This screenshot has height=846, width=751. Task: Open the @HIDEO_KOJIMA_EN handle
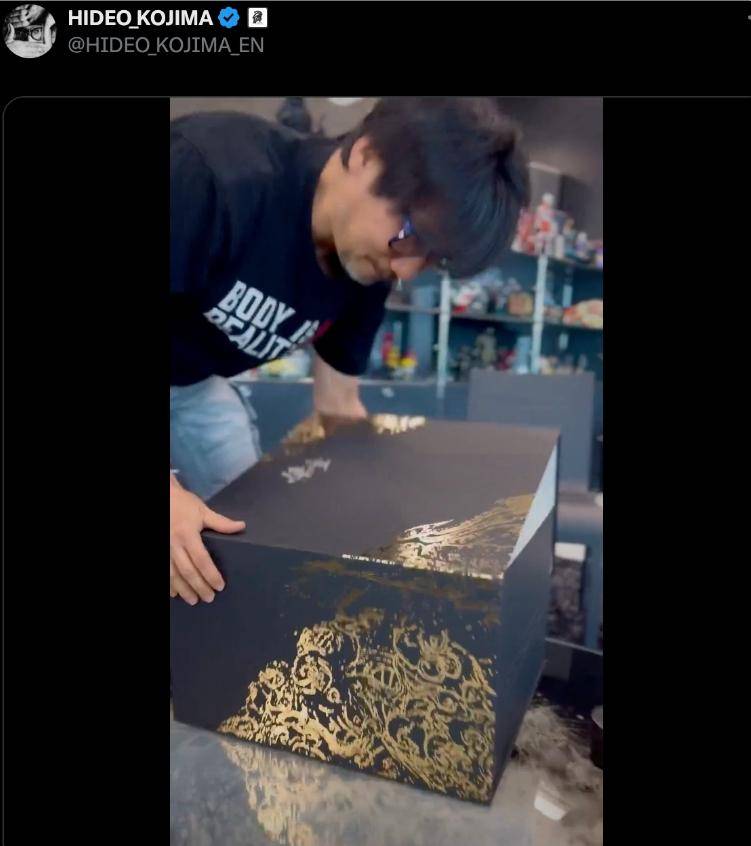(x=166, y=45)
